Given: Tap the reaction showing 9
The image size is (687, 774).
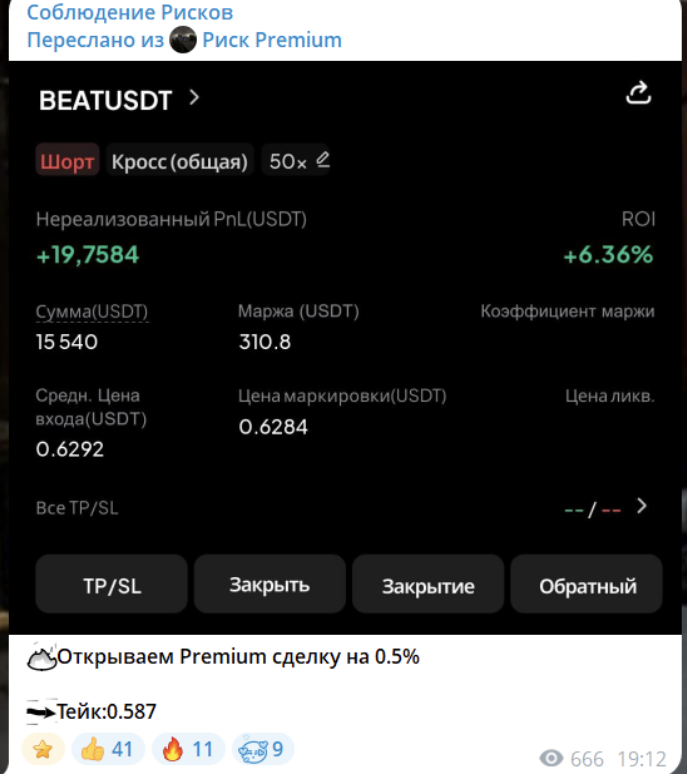Looking at the screenshot, I should tap(263, 749).
